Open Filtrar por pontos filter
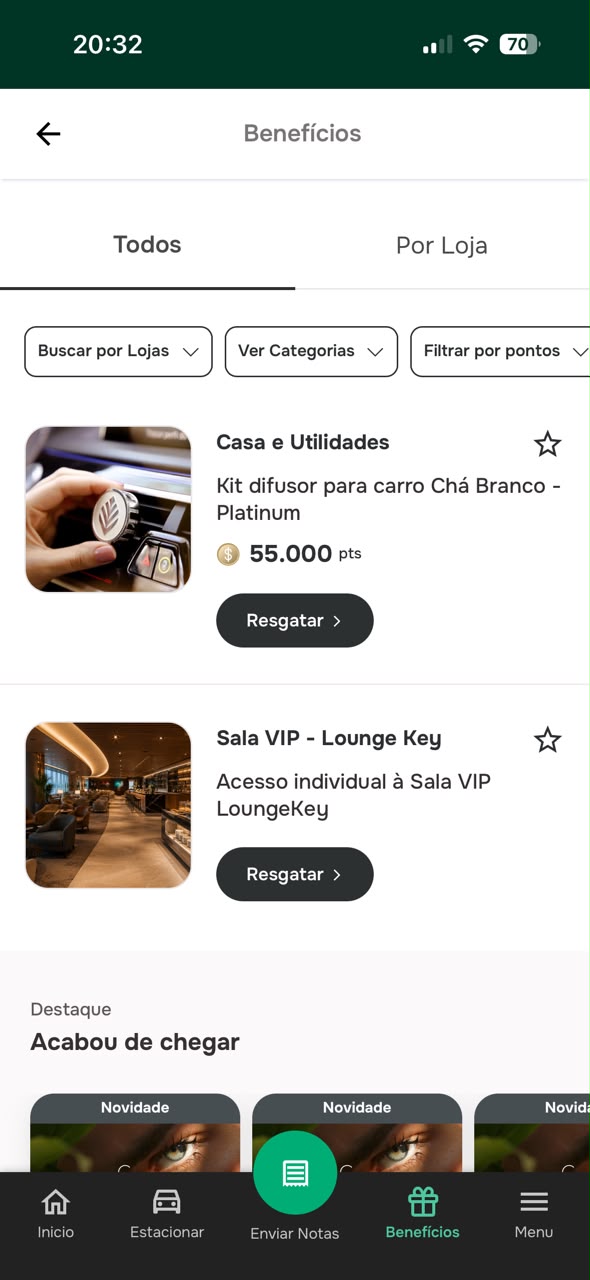Viewport: 590px width, 1280px height. point(502,352)
